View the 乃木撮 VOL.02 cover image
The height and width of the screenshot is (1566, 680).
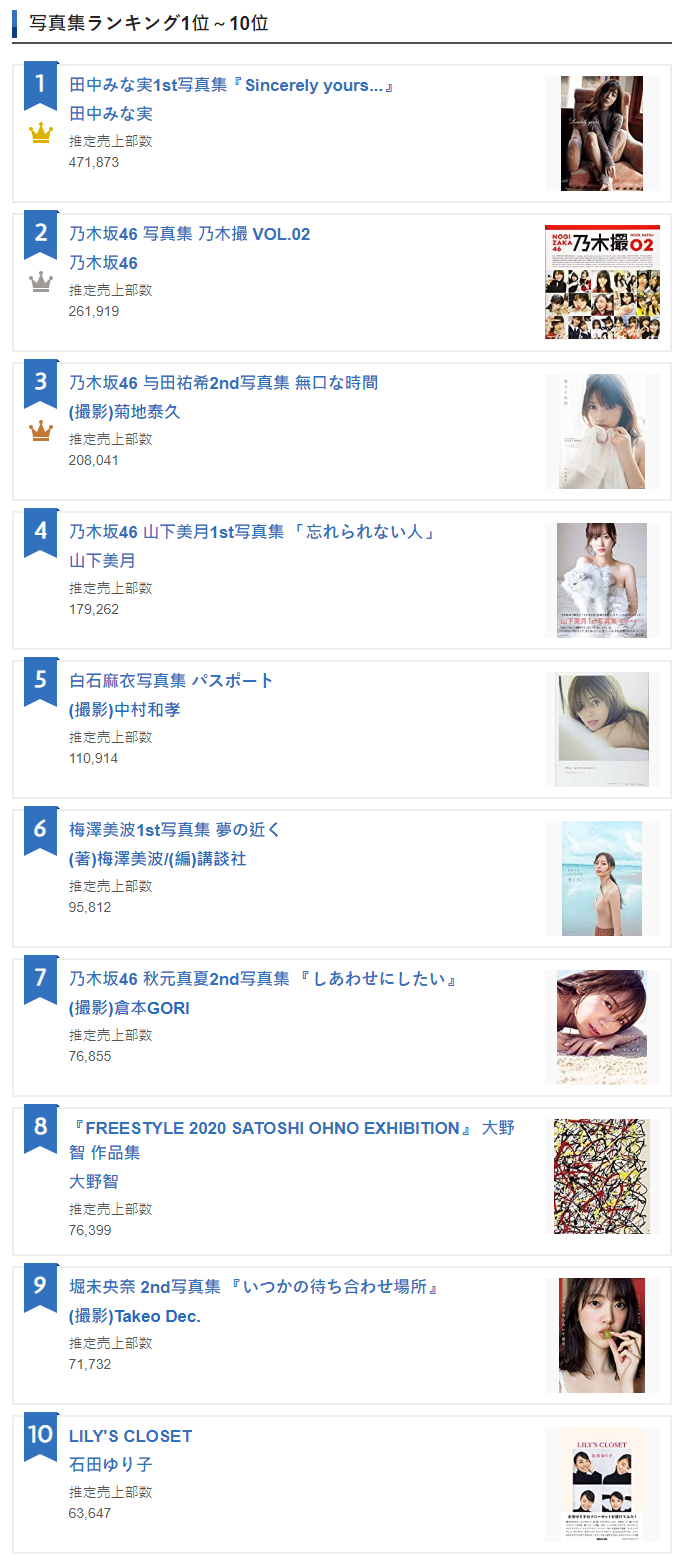tap(602, 282)
